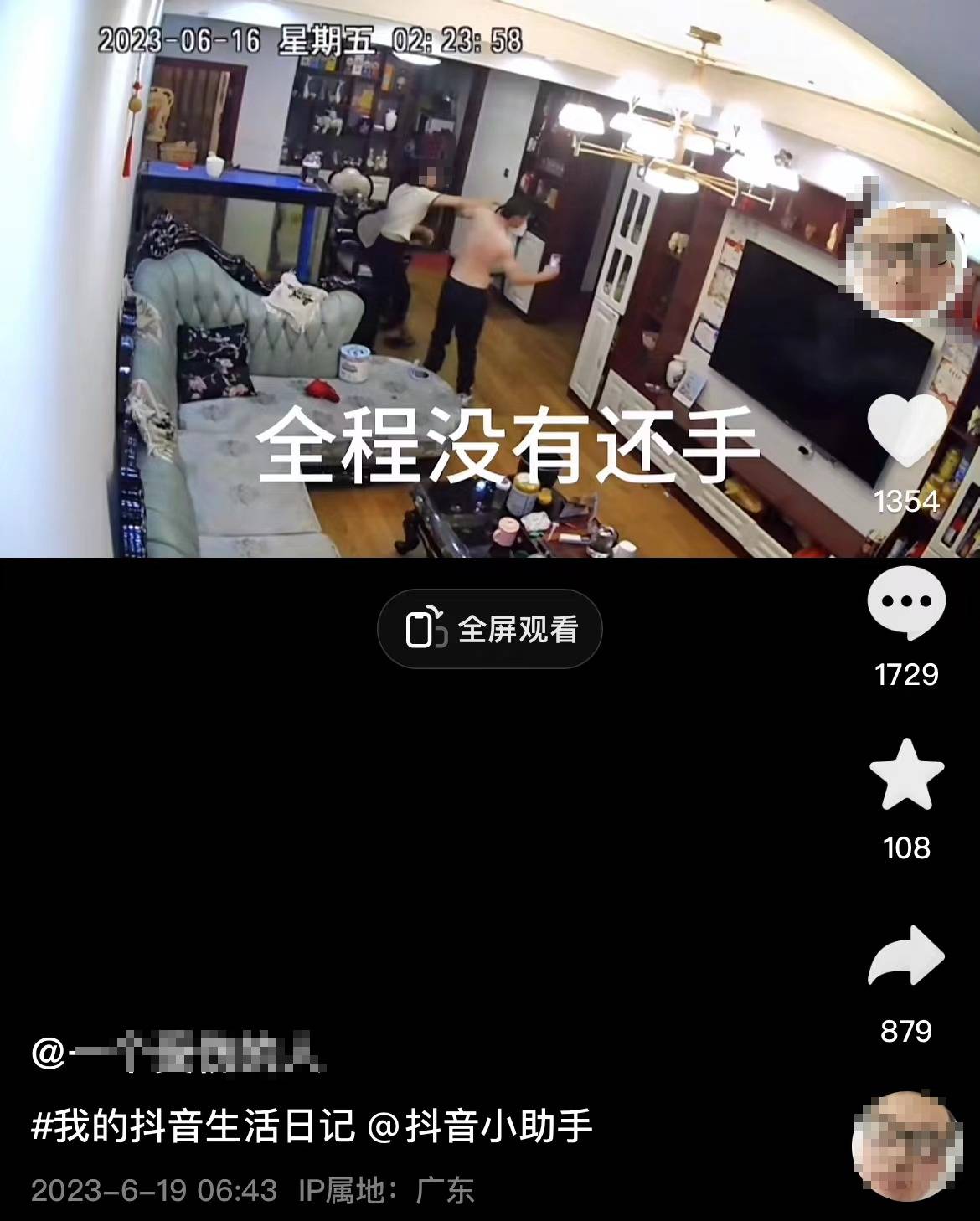Image resolution: width=980 pixels, height=1221 pixels.
Task: Open the mentioned @抖音小助手 account
Action: [480, 1126]
